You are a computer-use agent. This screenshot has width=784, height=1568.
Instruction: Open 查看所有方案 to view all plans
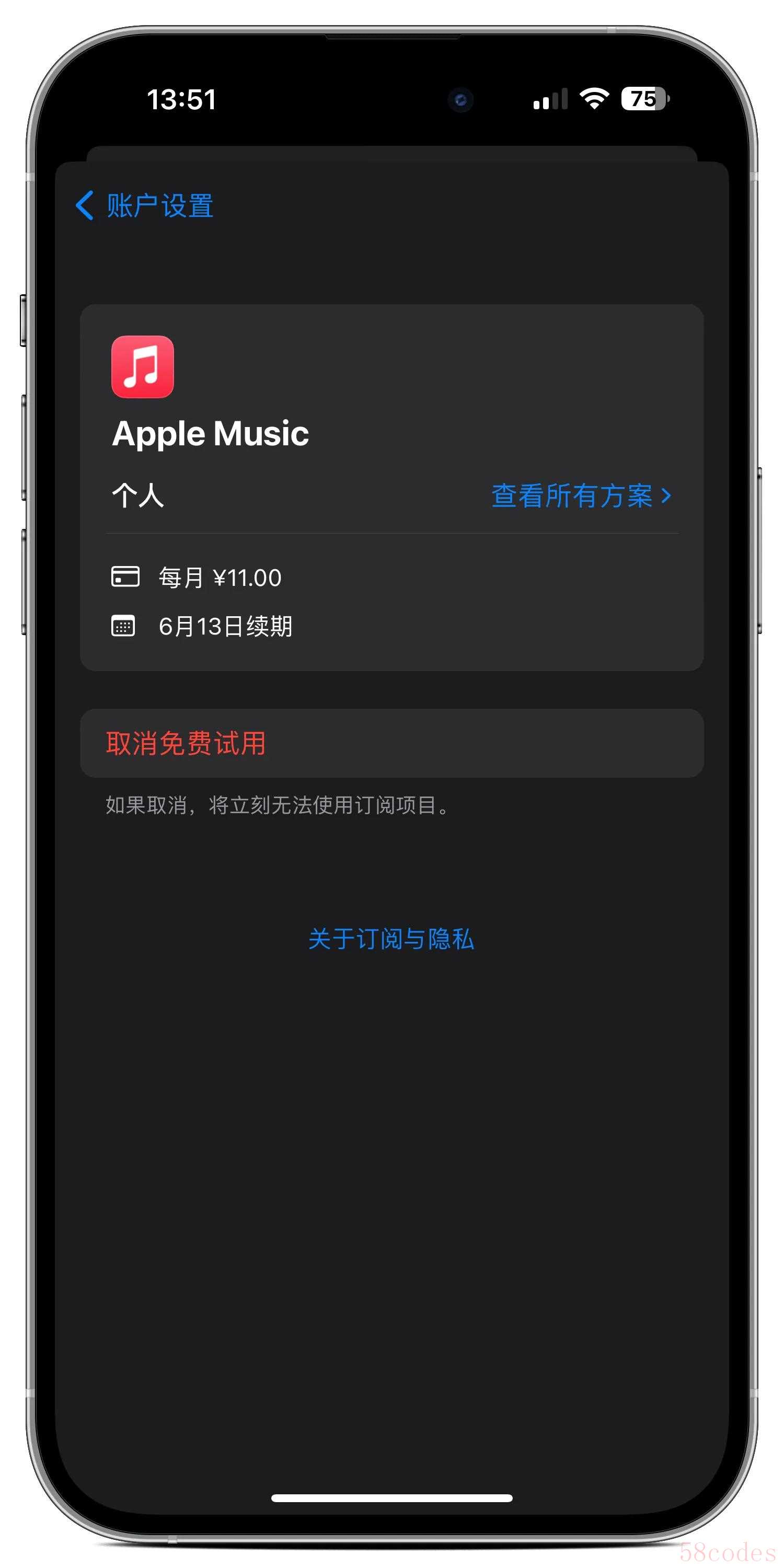pyautogui.click(x=581, y=496)
